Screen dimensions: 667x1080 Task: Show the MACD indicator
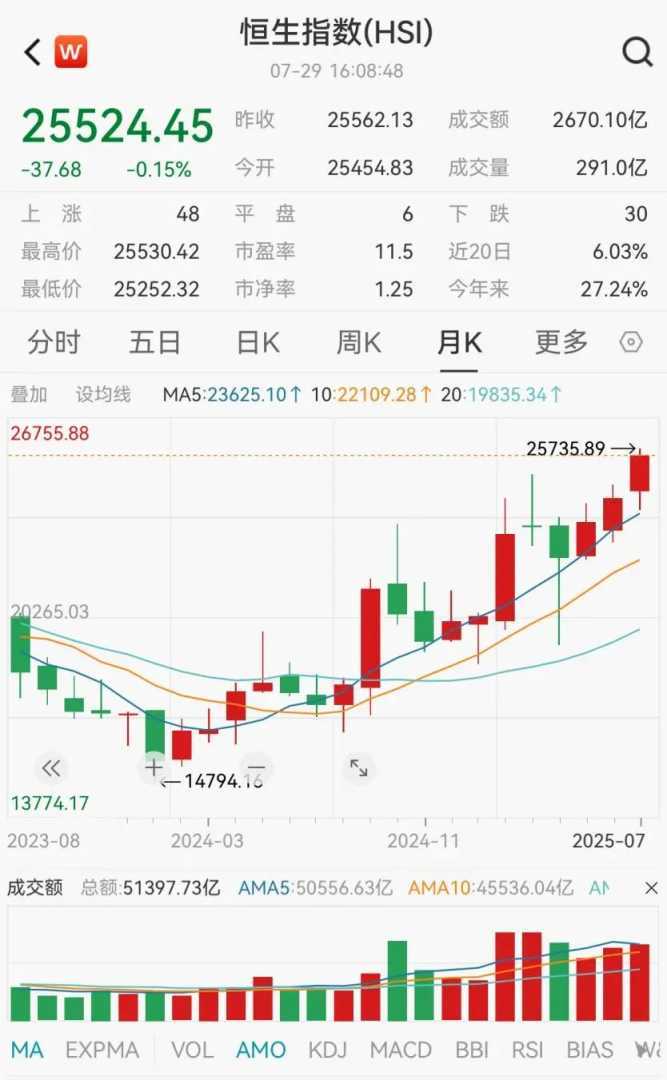400,1050
